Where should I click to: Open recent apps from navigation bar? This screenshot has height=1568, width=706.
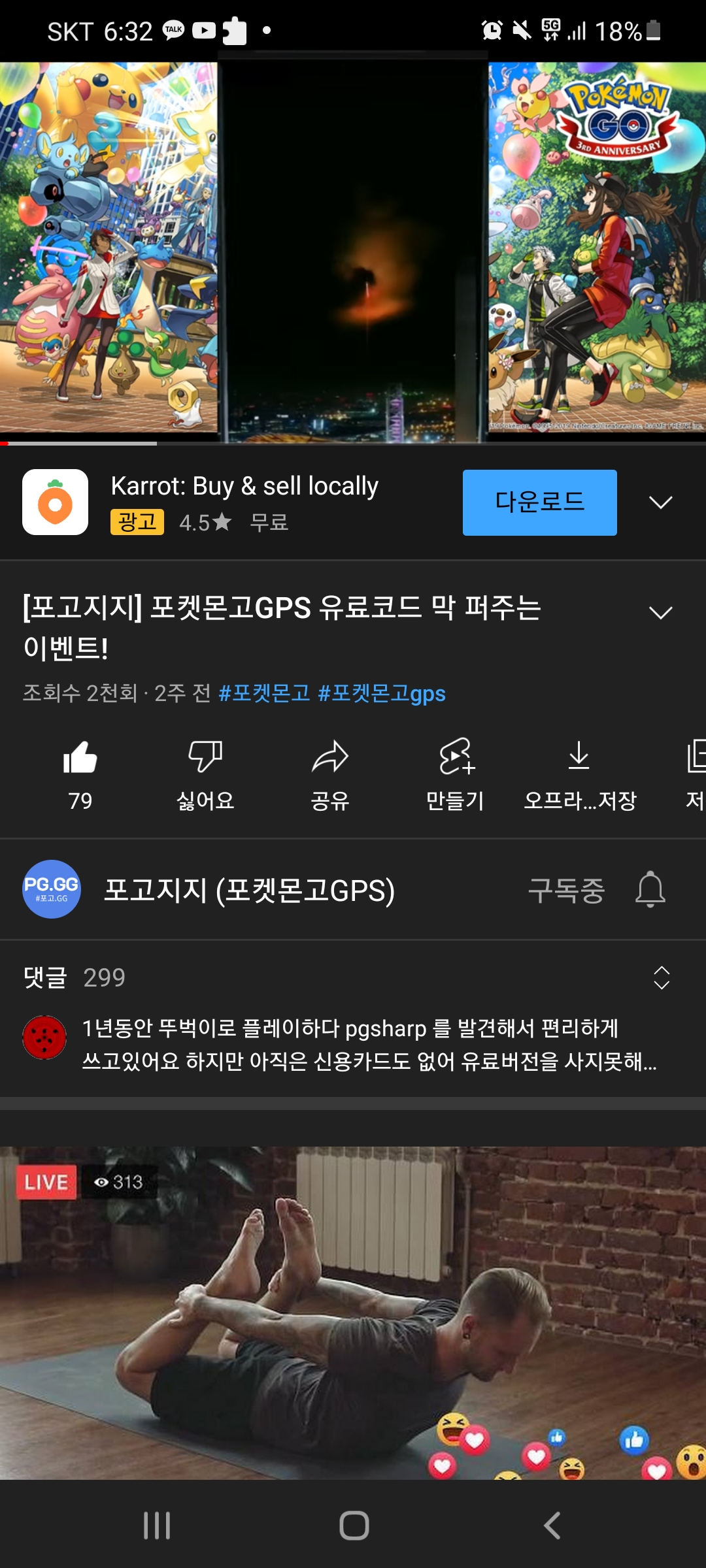click(157, 1526)
